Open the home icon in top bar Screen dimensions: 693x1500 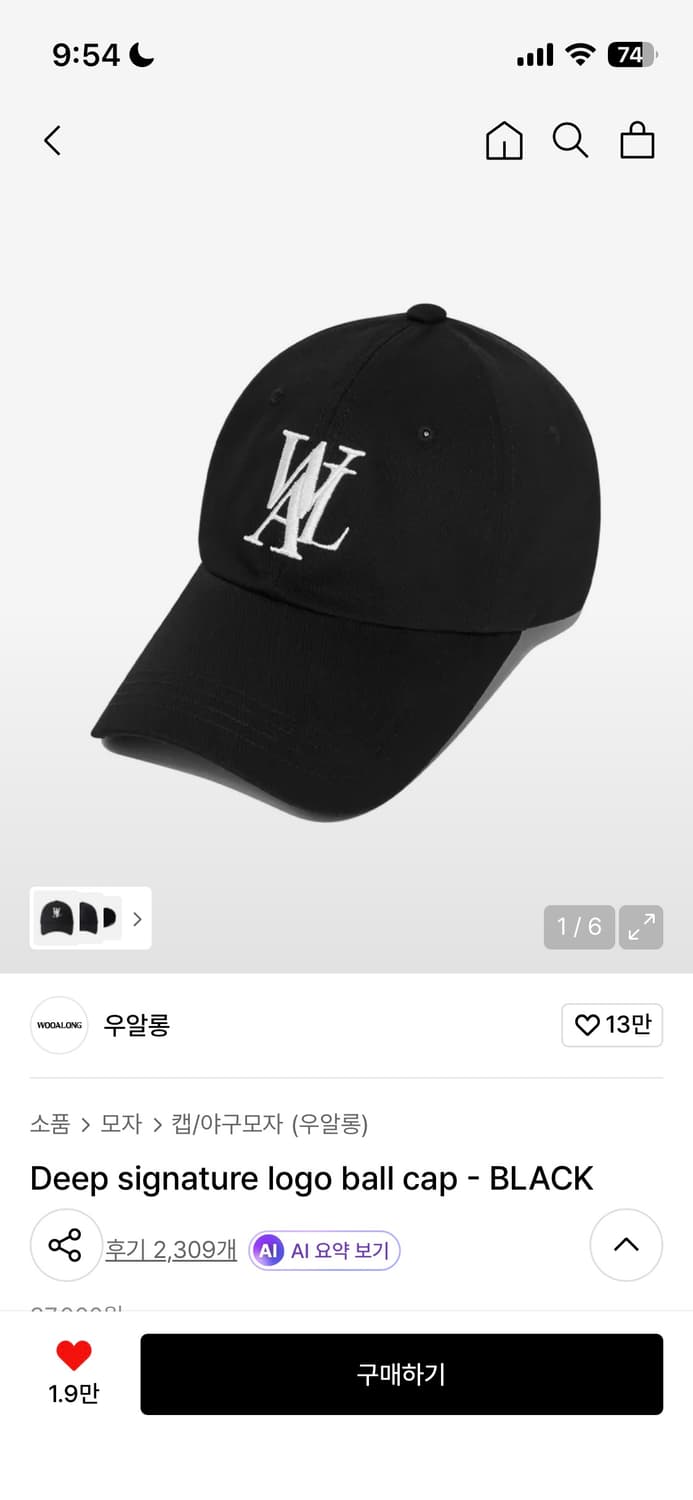(504, 141)
